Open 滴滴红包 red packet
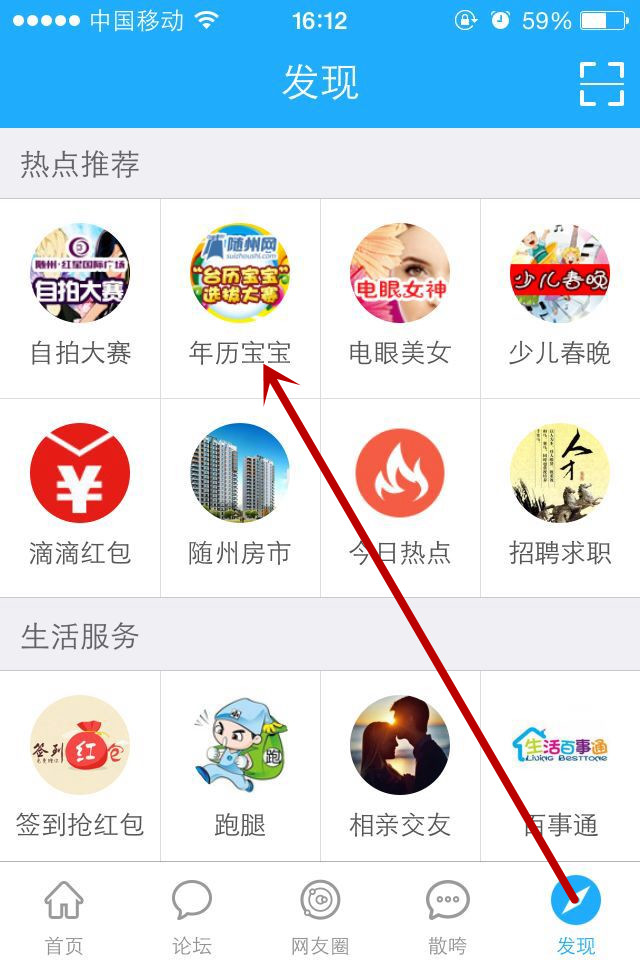The width and height of the screenshot is (640, 960). [x=80, y=496]
